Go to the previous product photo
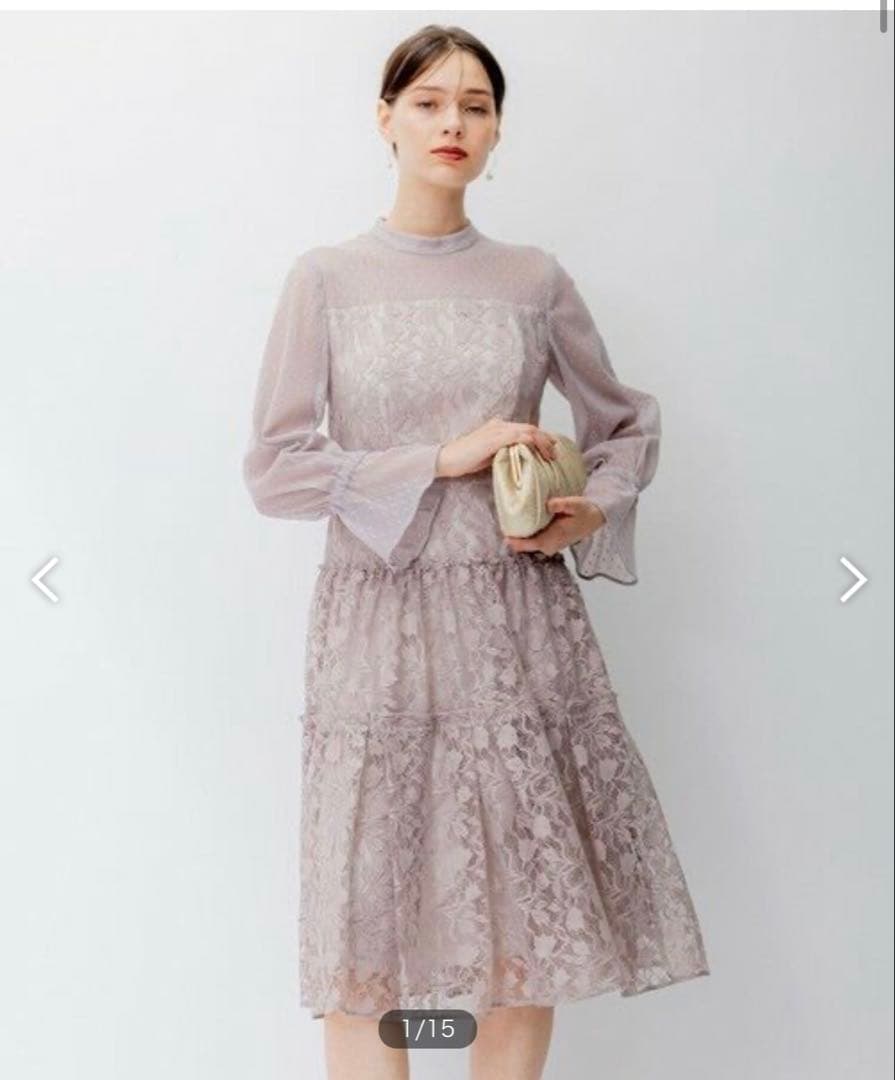Viewport: 895px width, 1080px height. [45, 580]
